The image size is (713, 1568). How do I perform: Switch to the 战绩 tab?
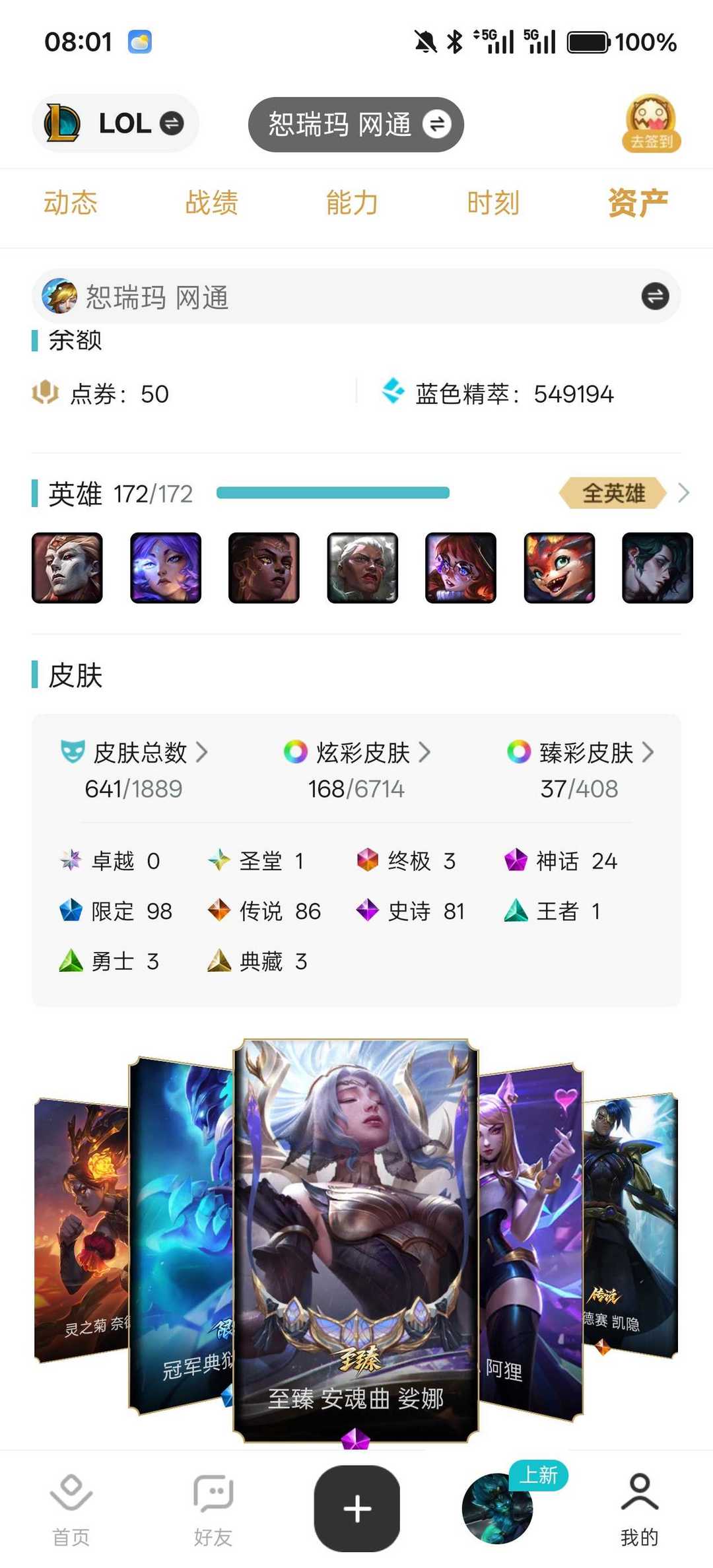pyautogui.click(x=210, y=203)
